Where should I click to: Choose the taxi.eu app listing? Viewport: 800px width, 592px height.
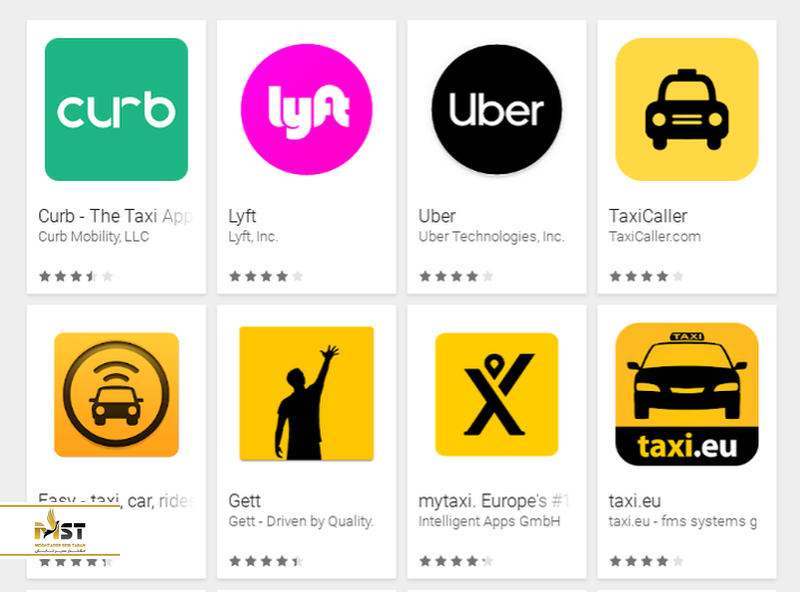click(x=686, y=395)
